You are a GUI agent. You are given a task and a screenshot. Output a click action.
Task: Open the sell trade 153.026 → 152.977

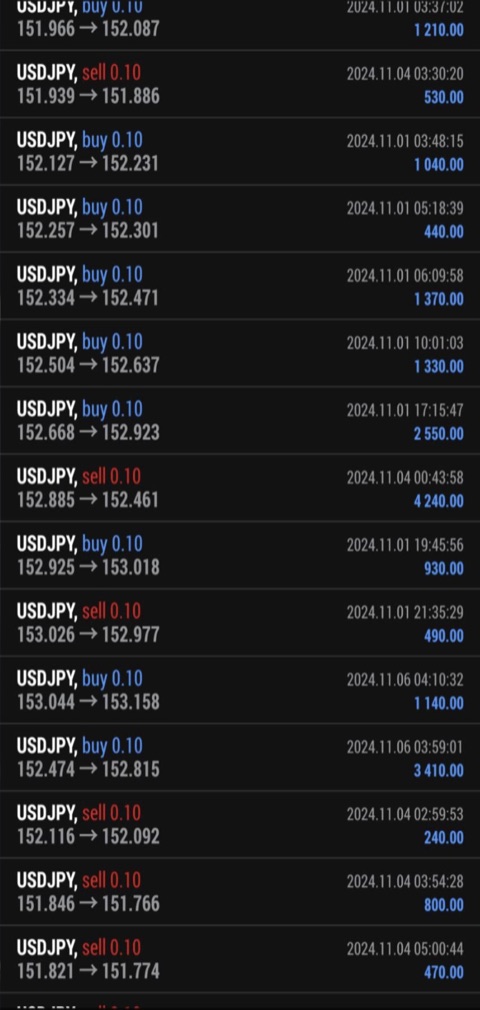coord(240,623)
